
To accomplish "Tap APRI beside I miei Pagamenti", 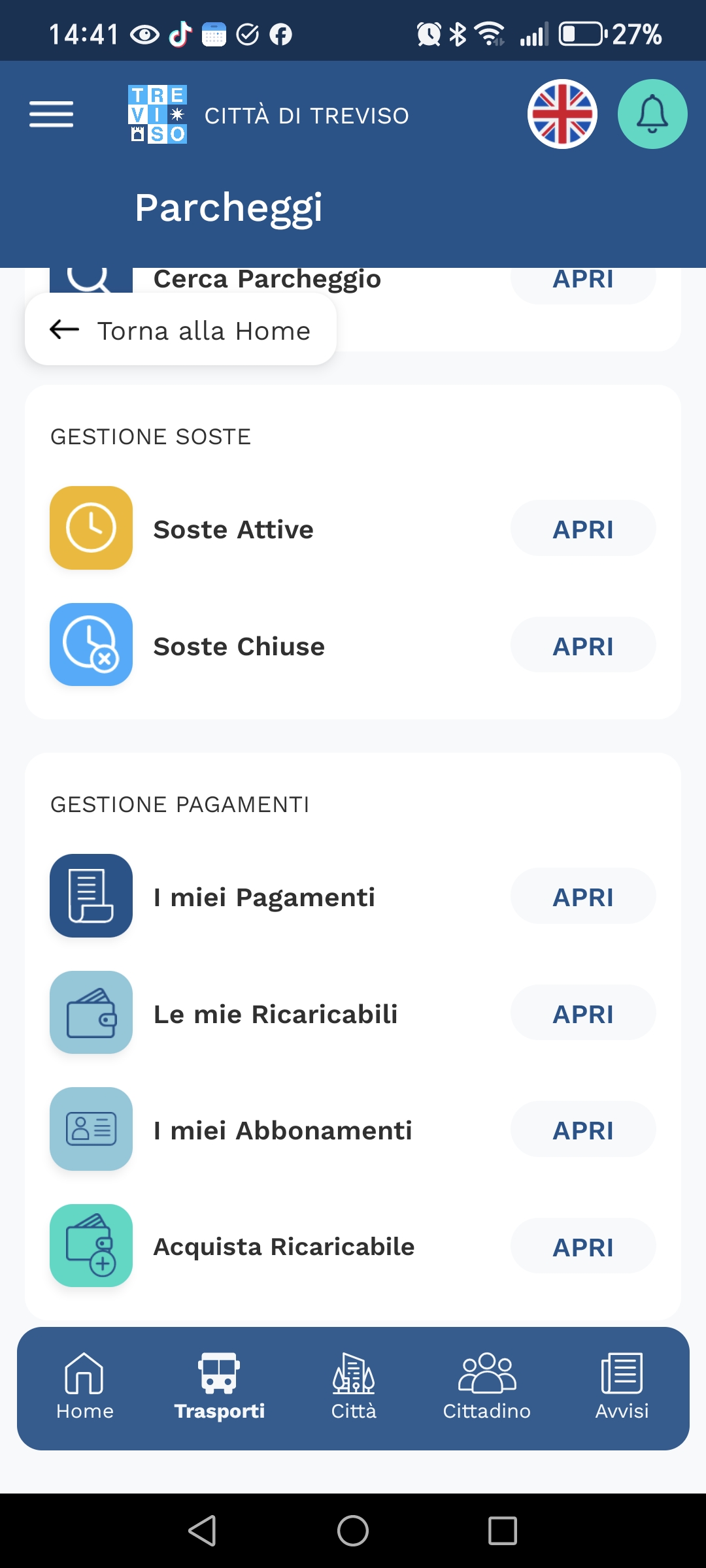I will [583, 896].
